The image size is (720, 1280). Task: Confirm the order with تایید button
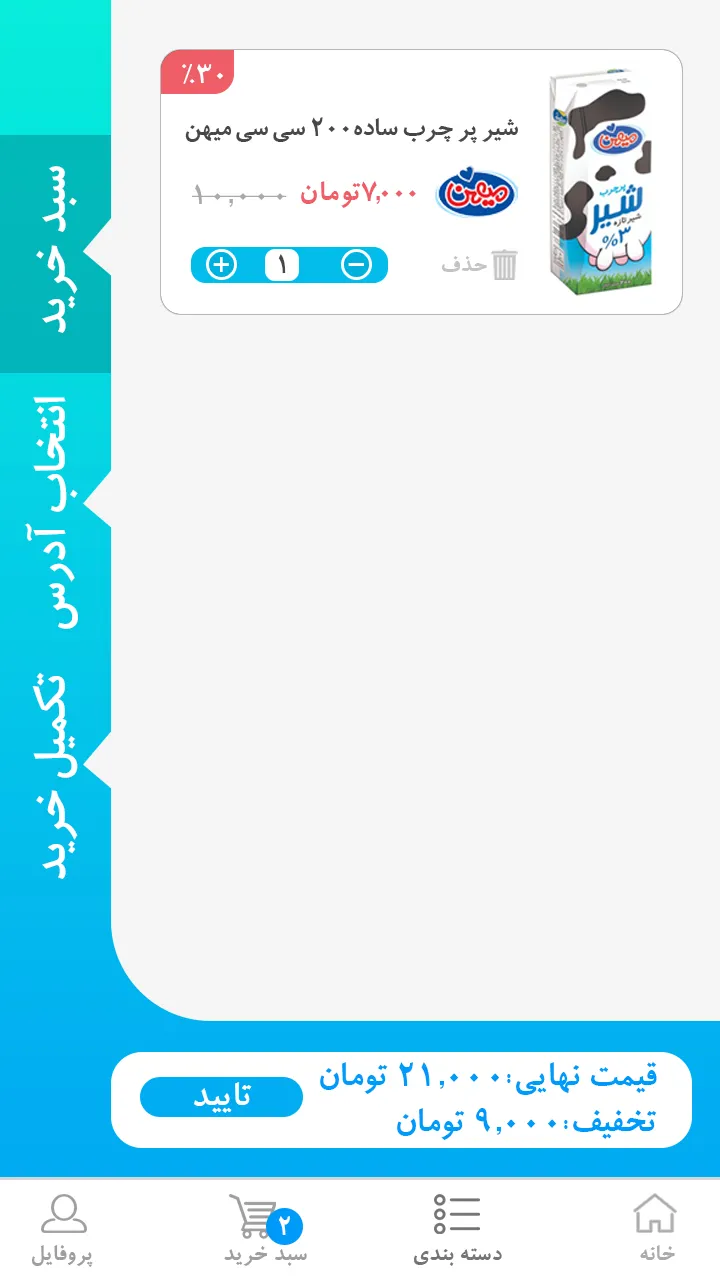coord(221,1097)
